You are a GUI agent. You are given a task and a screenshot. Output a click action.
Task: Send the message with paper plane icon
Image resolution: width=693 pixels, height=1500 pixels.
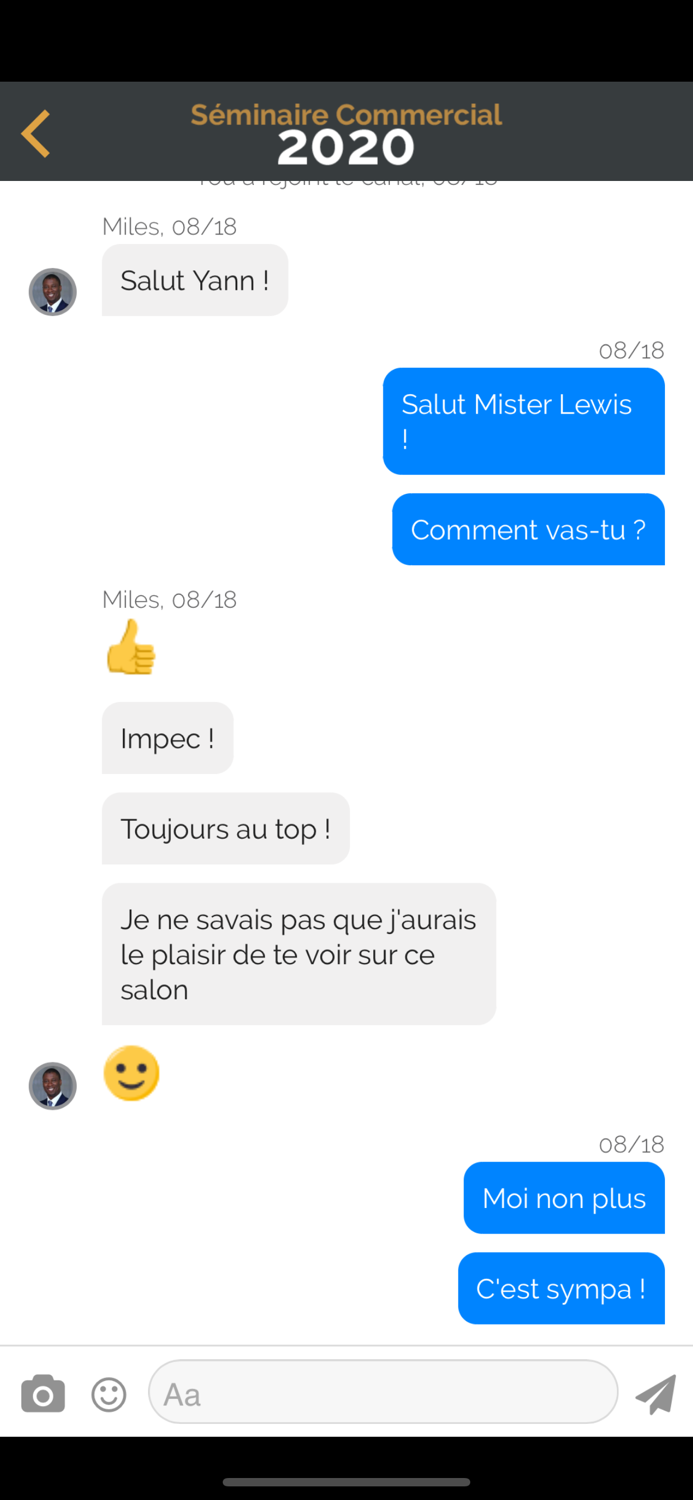click(656, 1394)
